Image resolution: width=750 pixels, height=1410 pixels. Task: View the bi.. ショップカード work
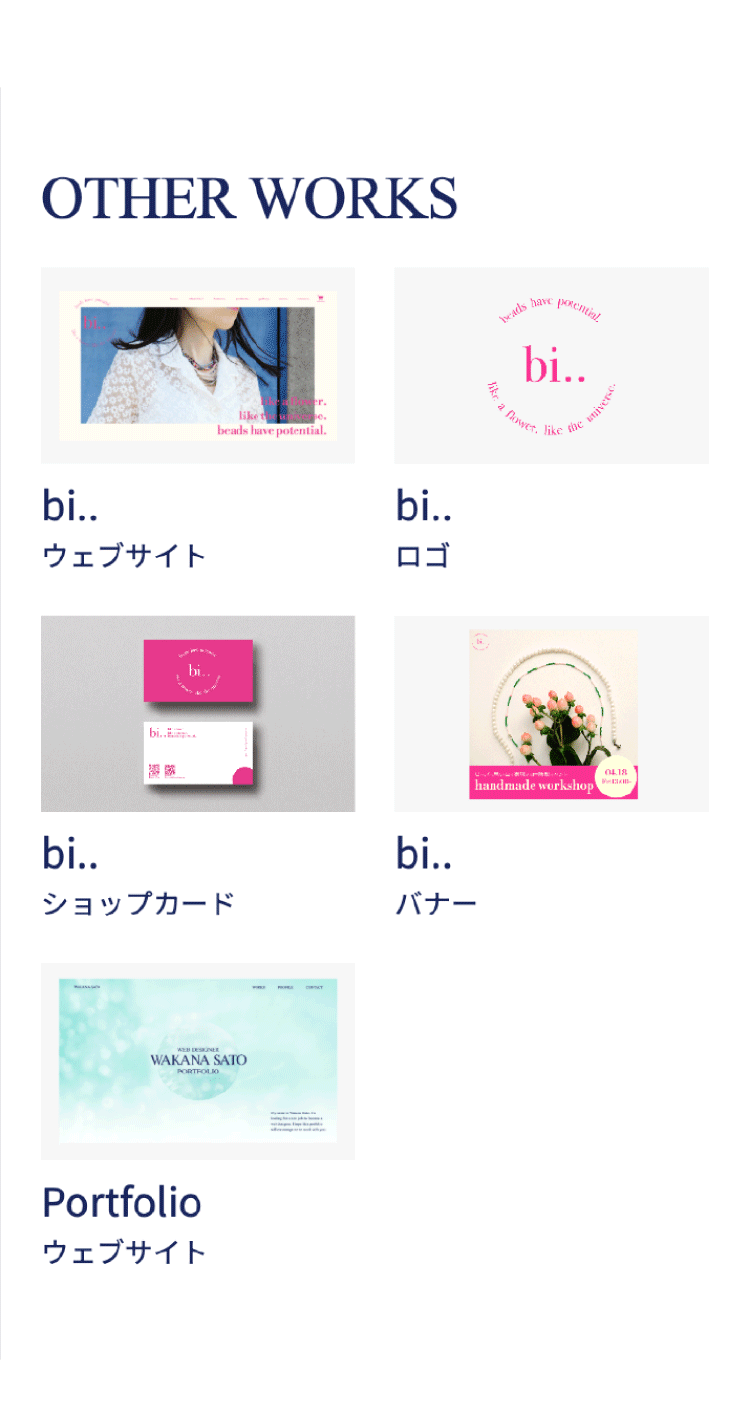197,714
